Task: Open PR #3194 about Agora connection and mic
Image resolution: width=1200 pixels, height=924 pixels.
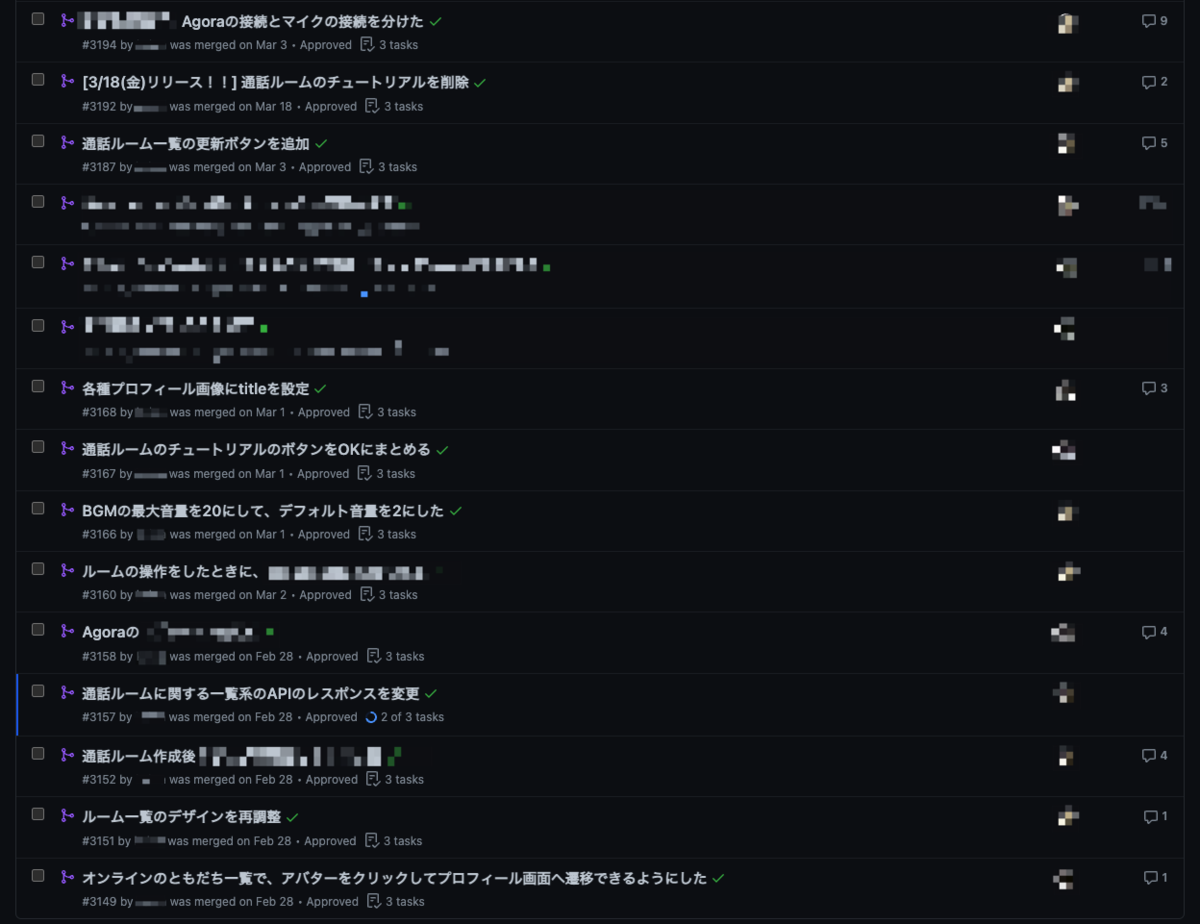Action: [302, 21]
